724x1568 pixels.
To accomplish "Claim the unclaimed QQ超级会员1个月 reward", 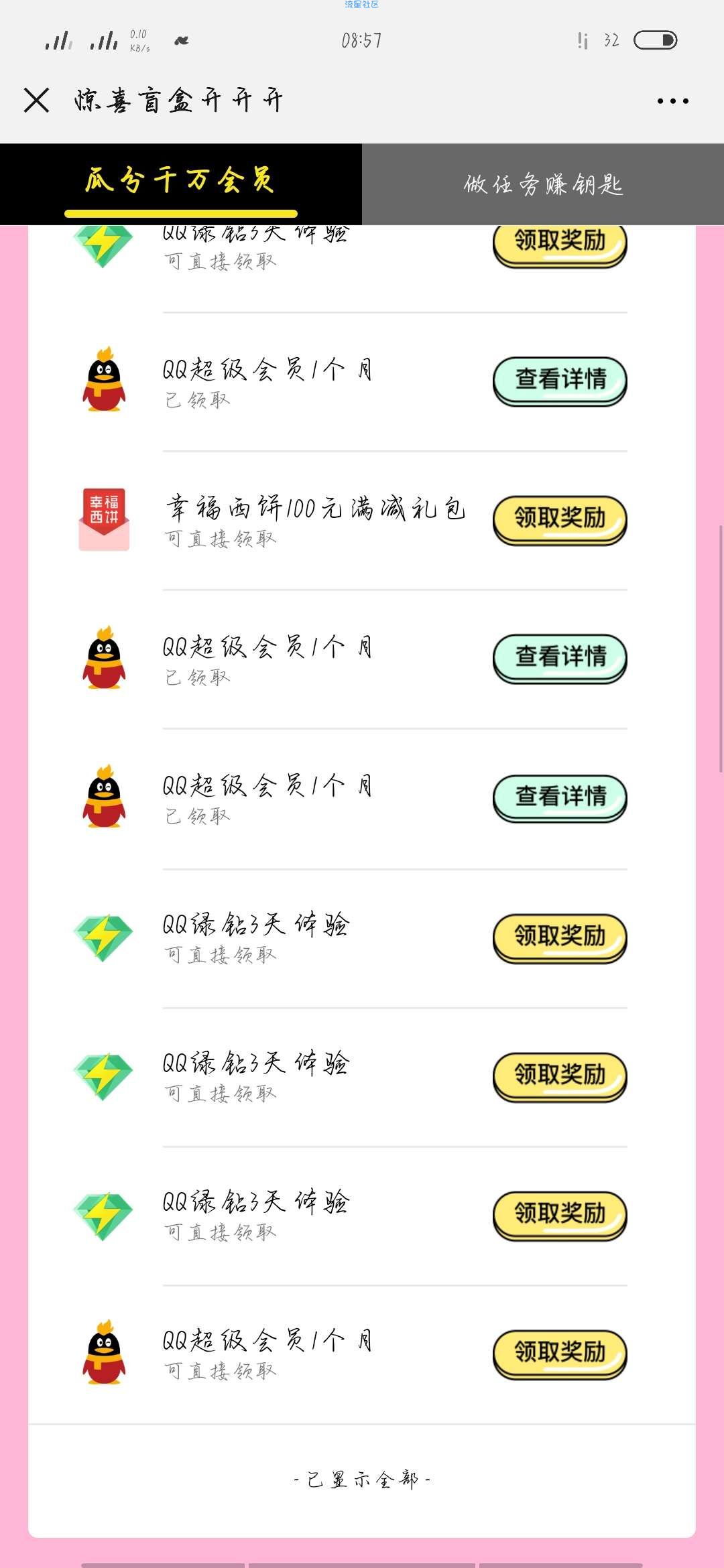I will [x=560, y=1354].
